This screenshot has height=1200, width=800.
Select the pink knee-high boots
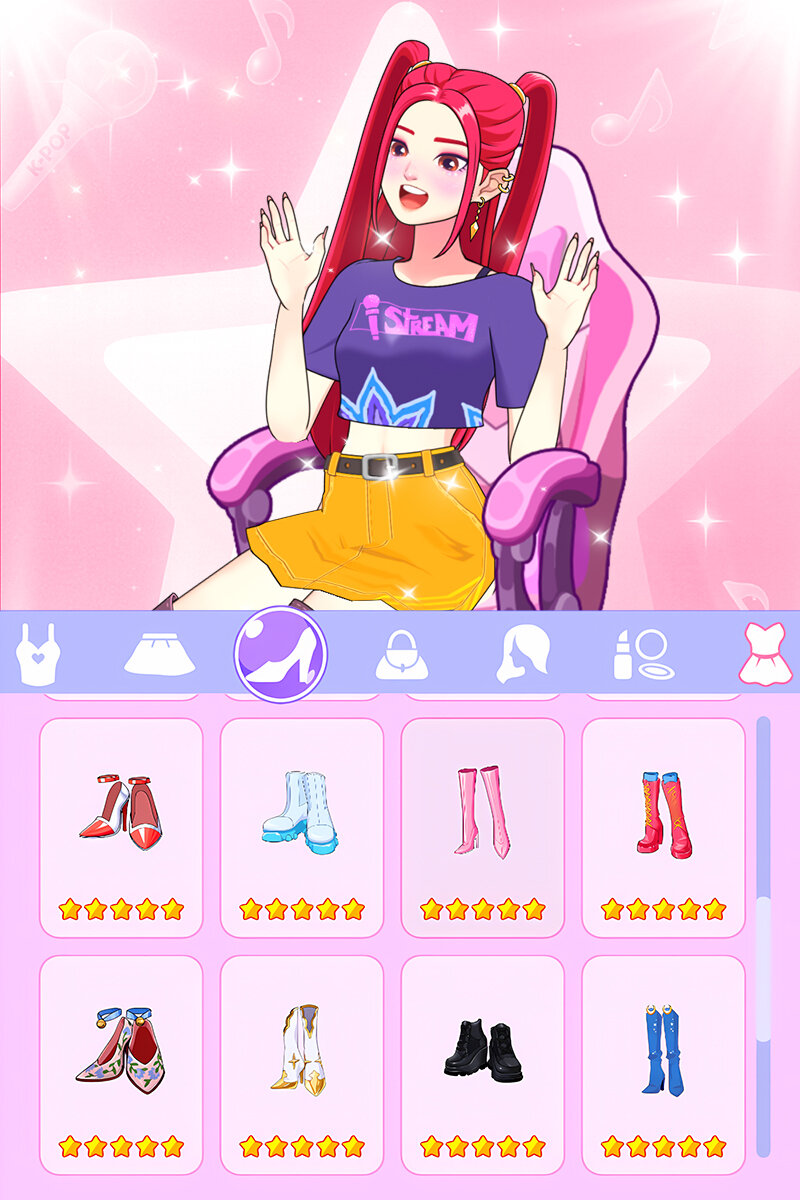482,812
